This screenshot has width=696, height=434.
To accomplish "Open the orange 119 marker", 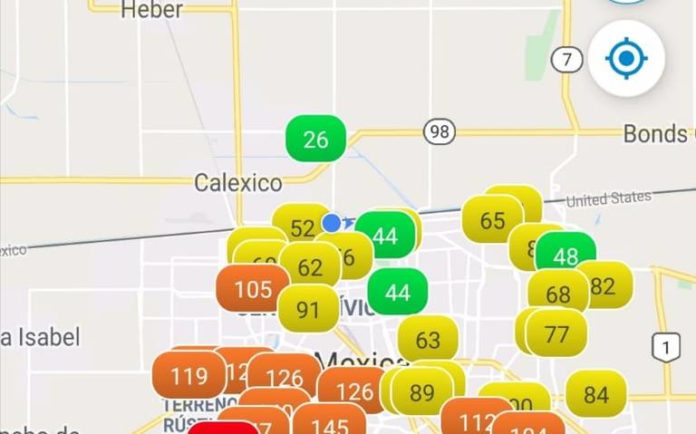I will tap(189, 377).
